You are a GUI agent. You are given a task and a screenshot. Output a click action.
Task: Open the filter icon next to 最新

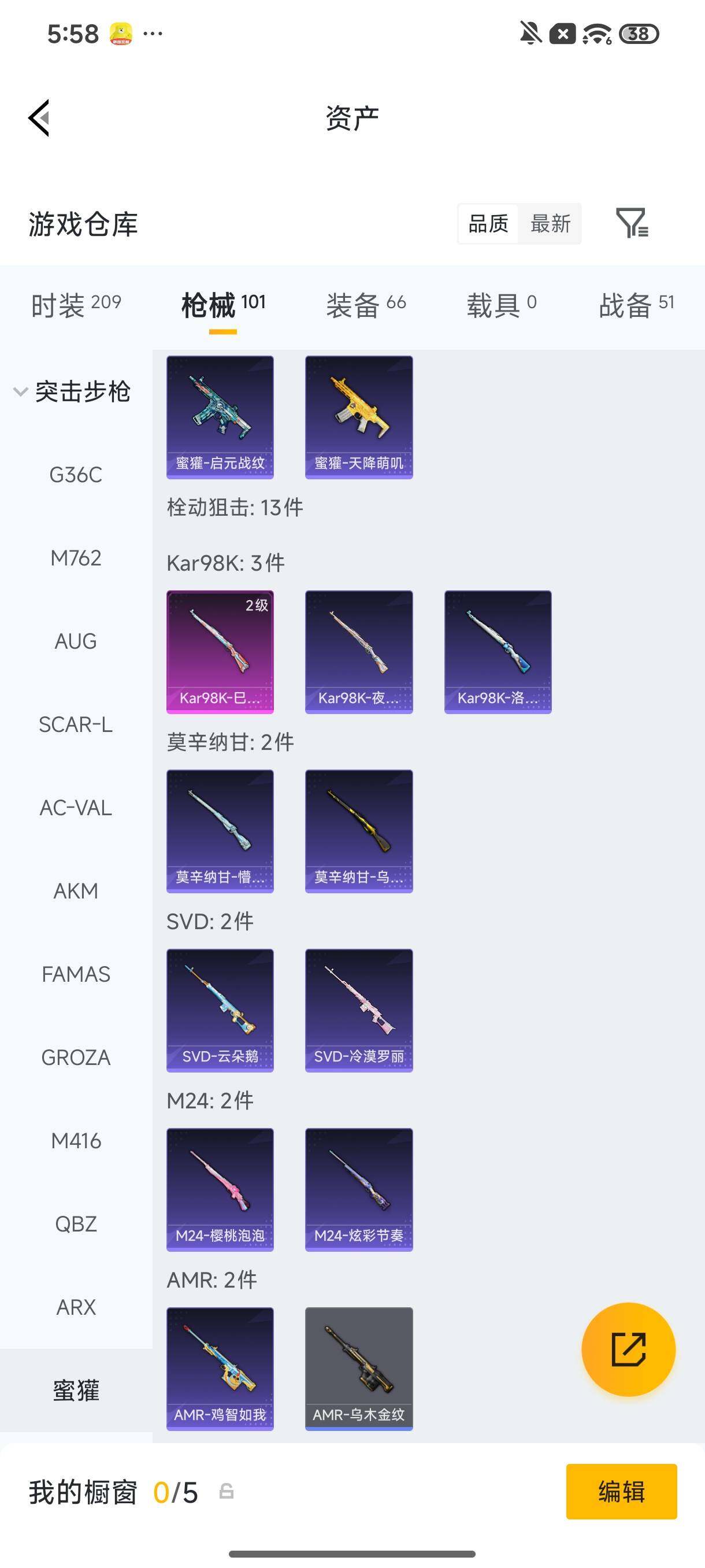coord(632,223)
